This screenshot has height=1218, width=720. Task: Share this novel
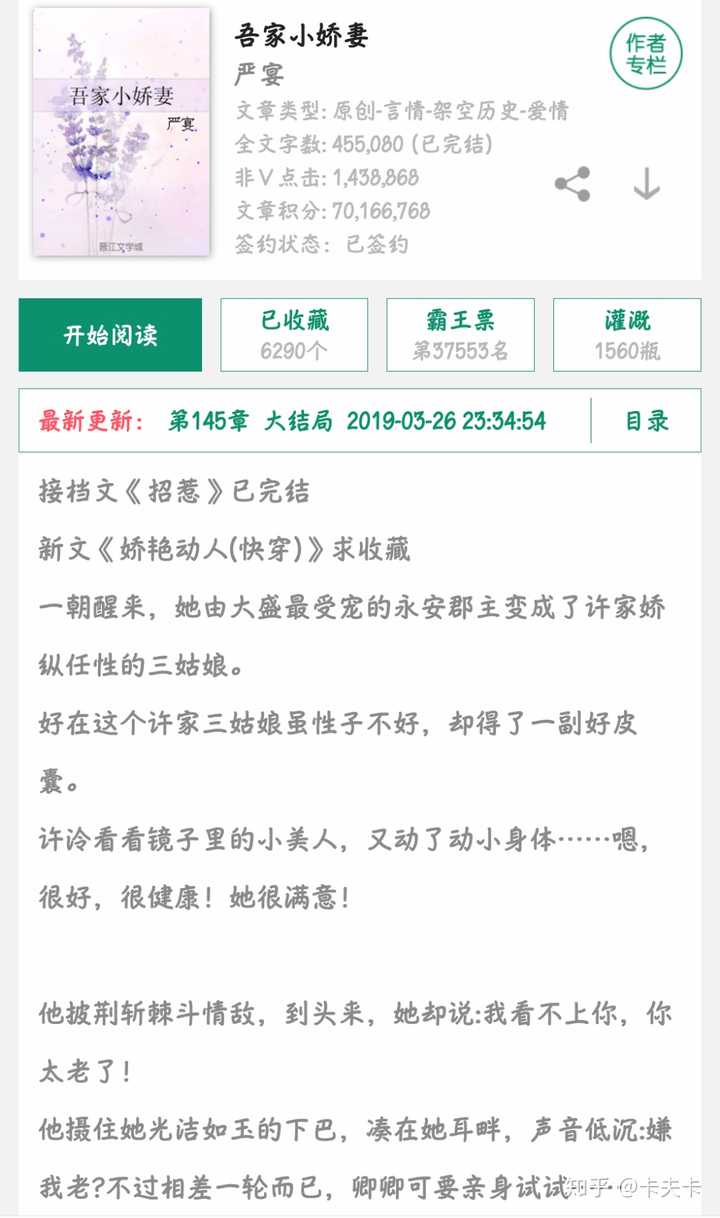[x=572, y=184]
